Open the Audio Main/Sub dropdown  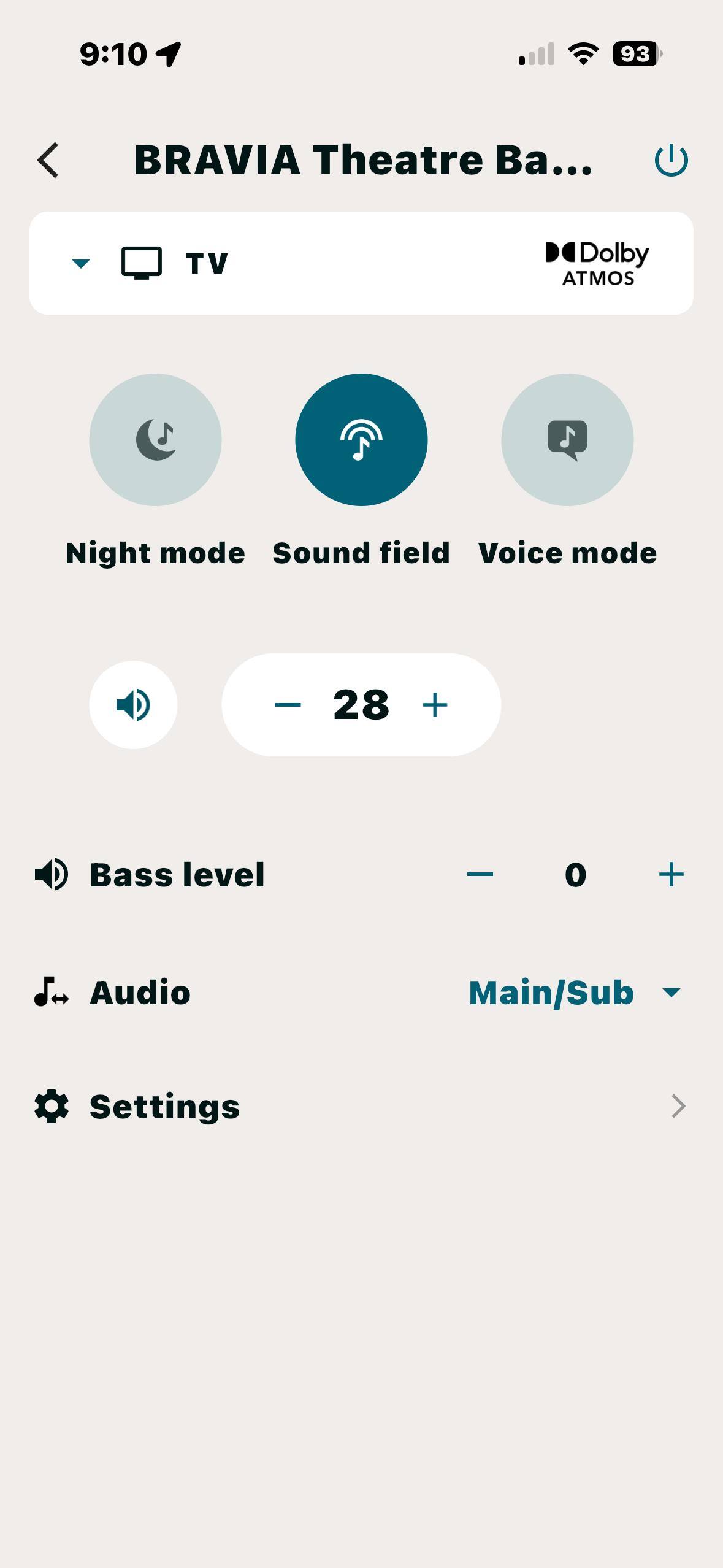point(575,993)
